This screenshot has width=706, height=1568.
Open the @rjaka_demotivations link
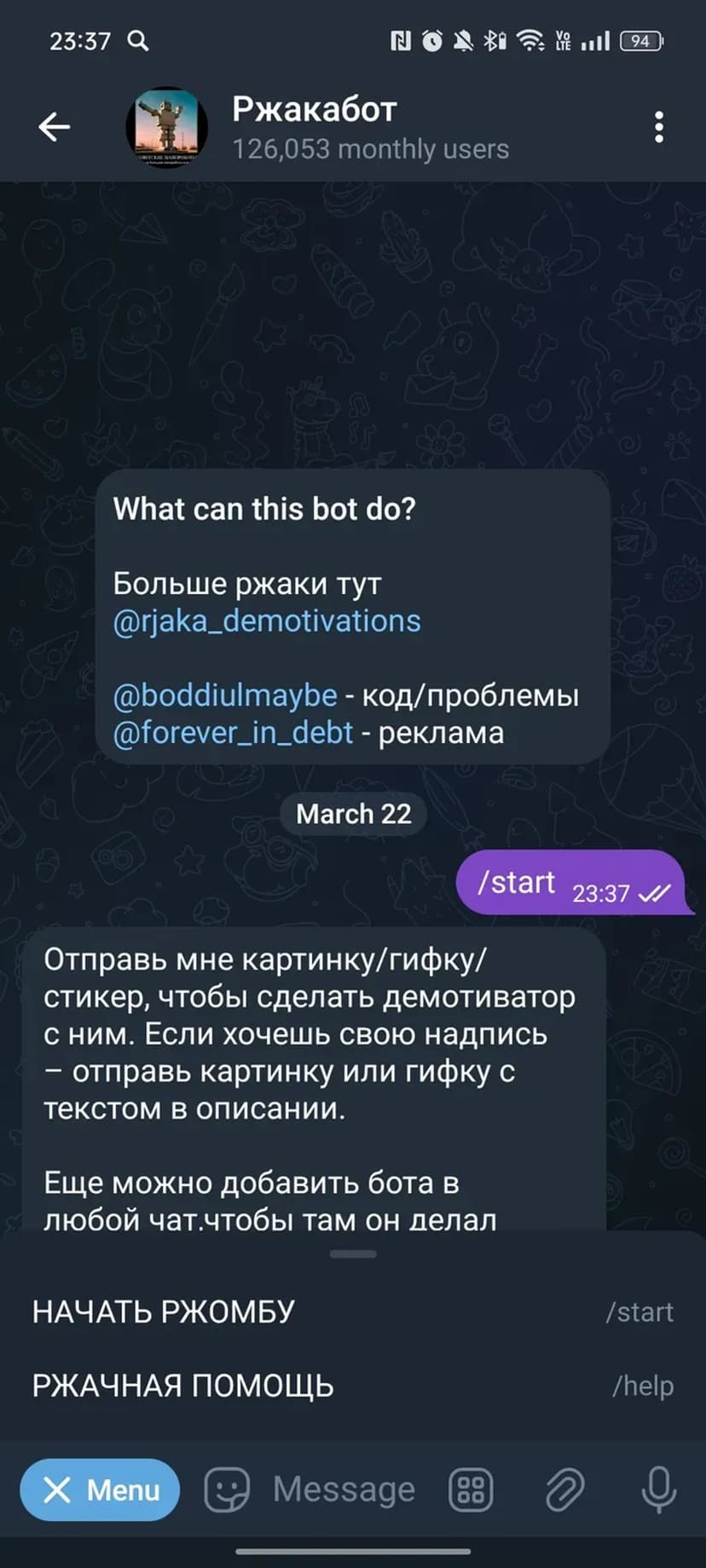tap(267, 621)
